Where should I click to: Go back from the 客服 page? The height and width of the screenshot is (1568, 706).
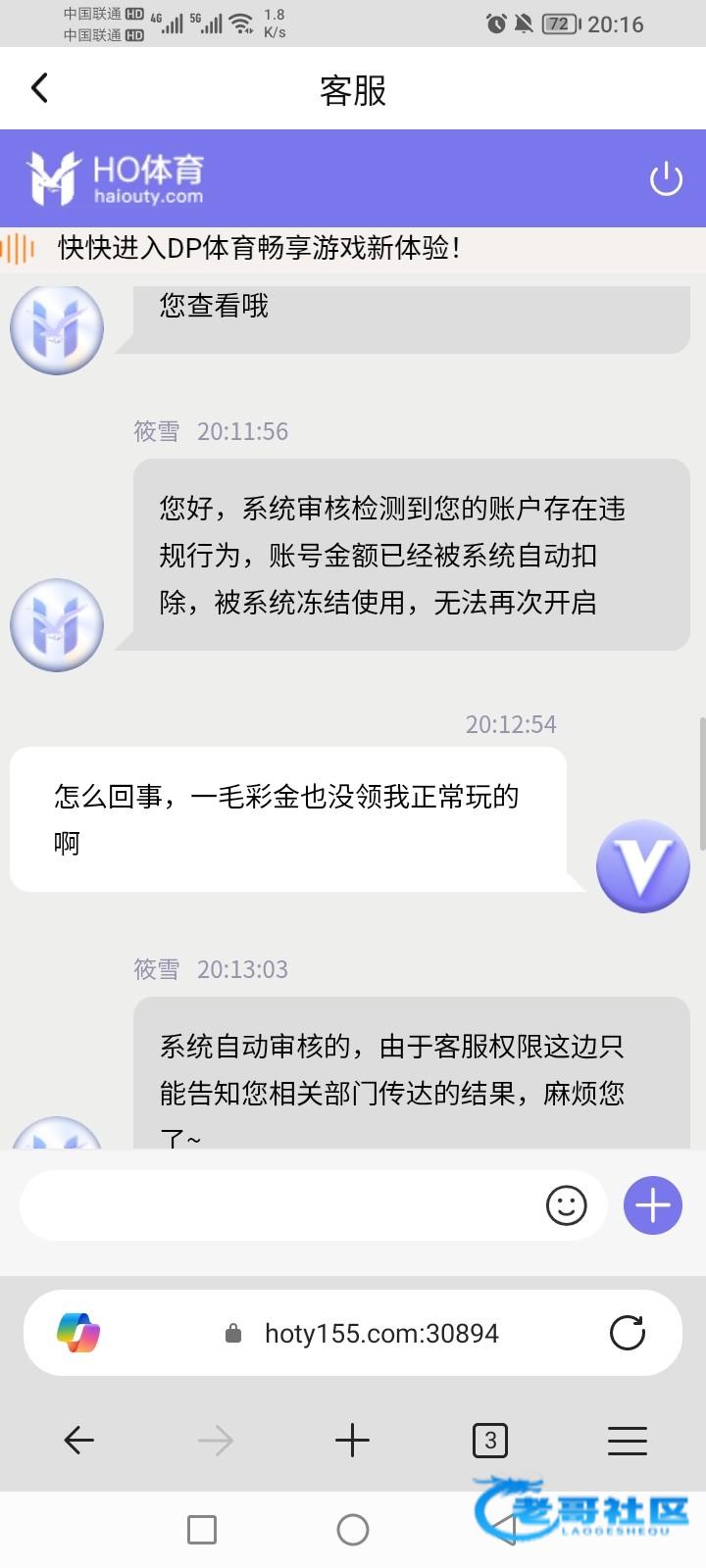pos(39,88)
